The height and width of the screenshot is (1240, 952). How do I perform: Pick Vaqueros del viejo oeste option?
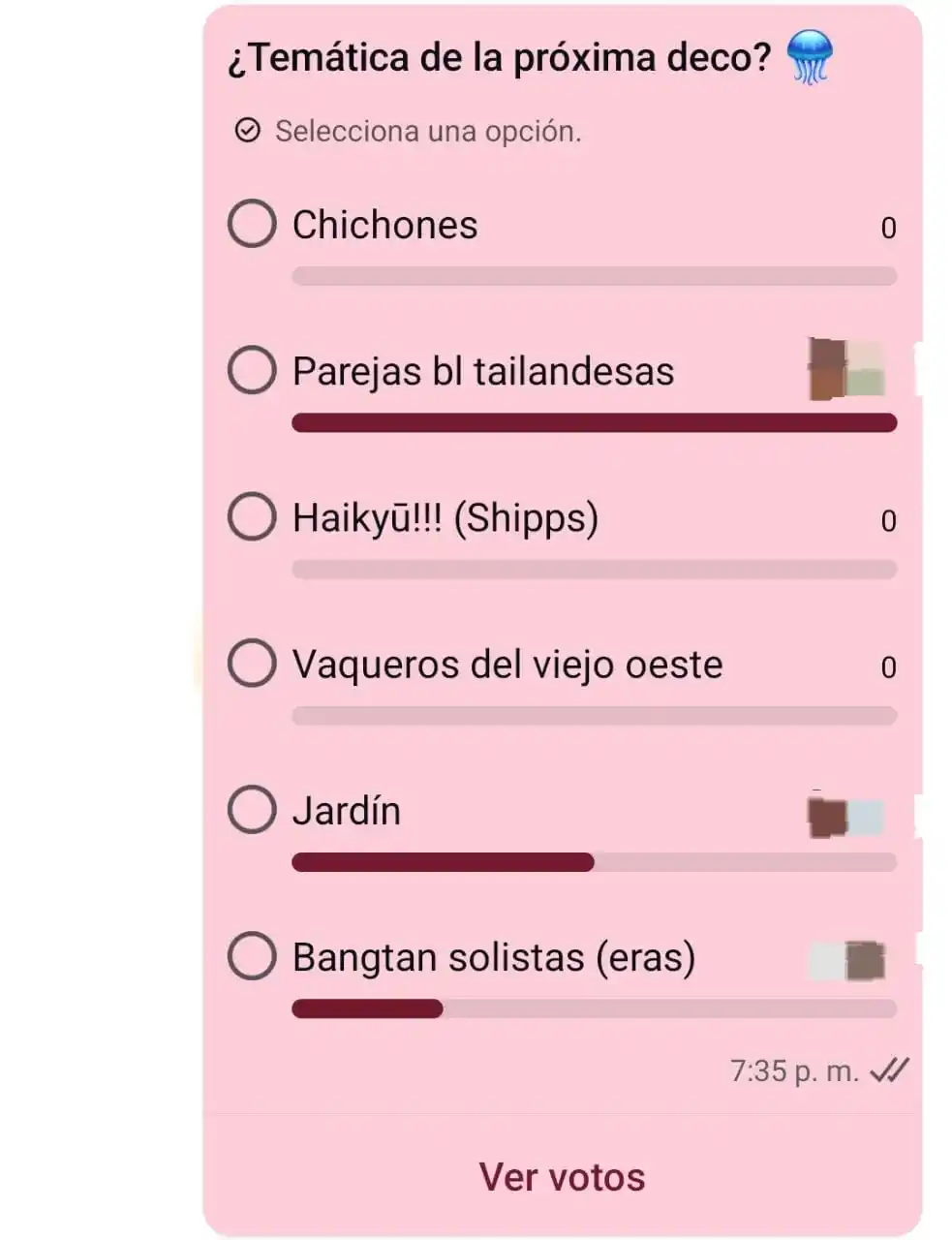point(252,664)
